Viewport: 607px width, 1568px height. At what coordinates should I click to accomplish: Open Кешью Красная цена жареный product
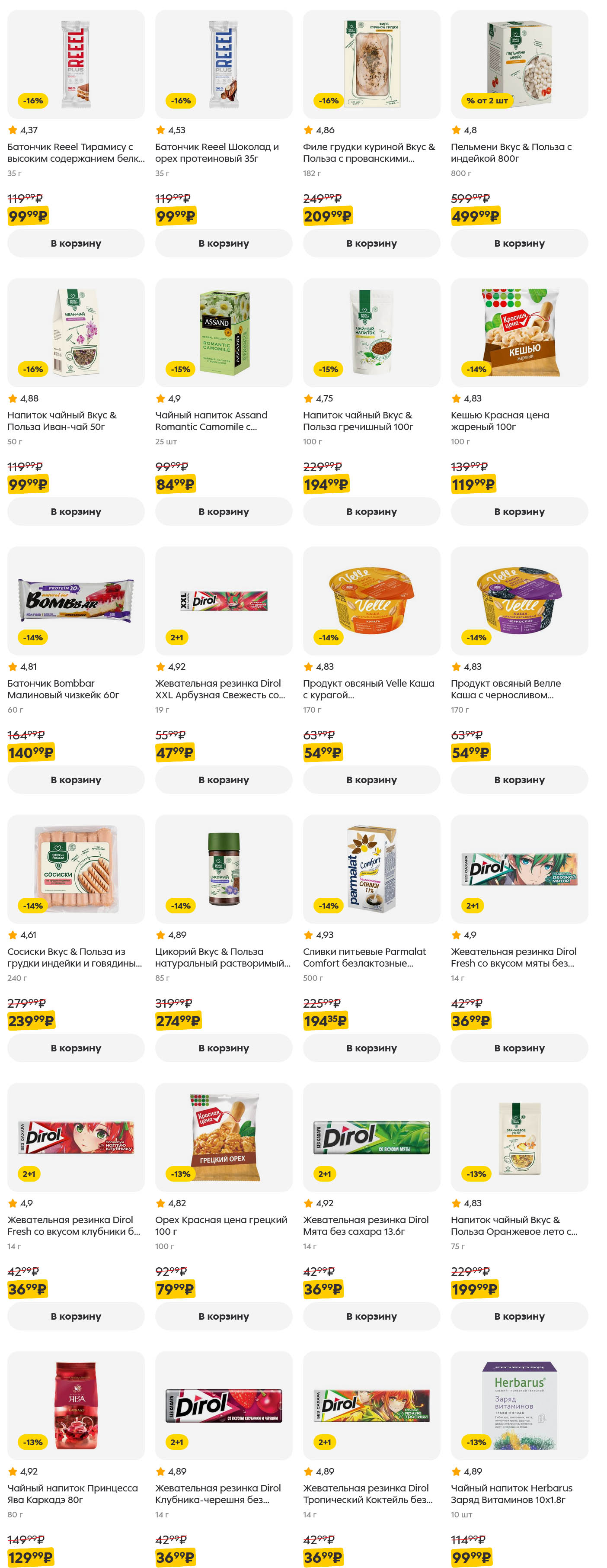(499, 421)
